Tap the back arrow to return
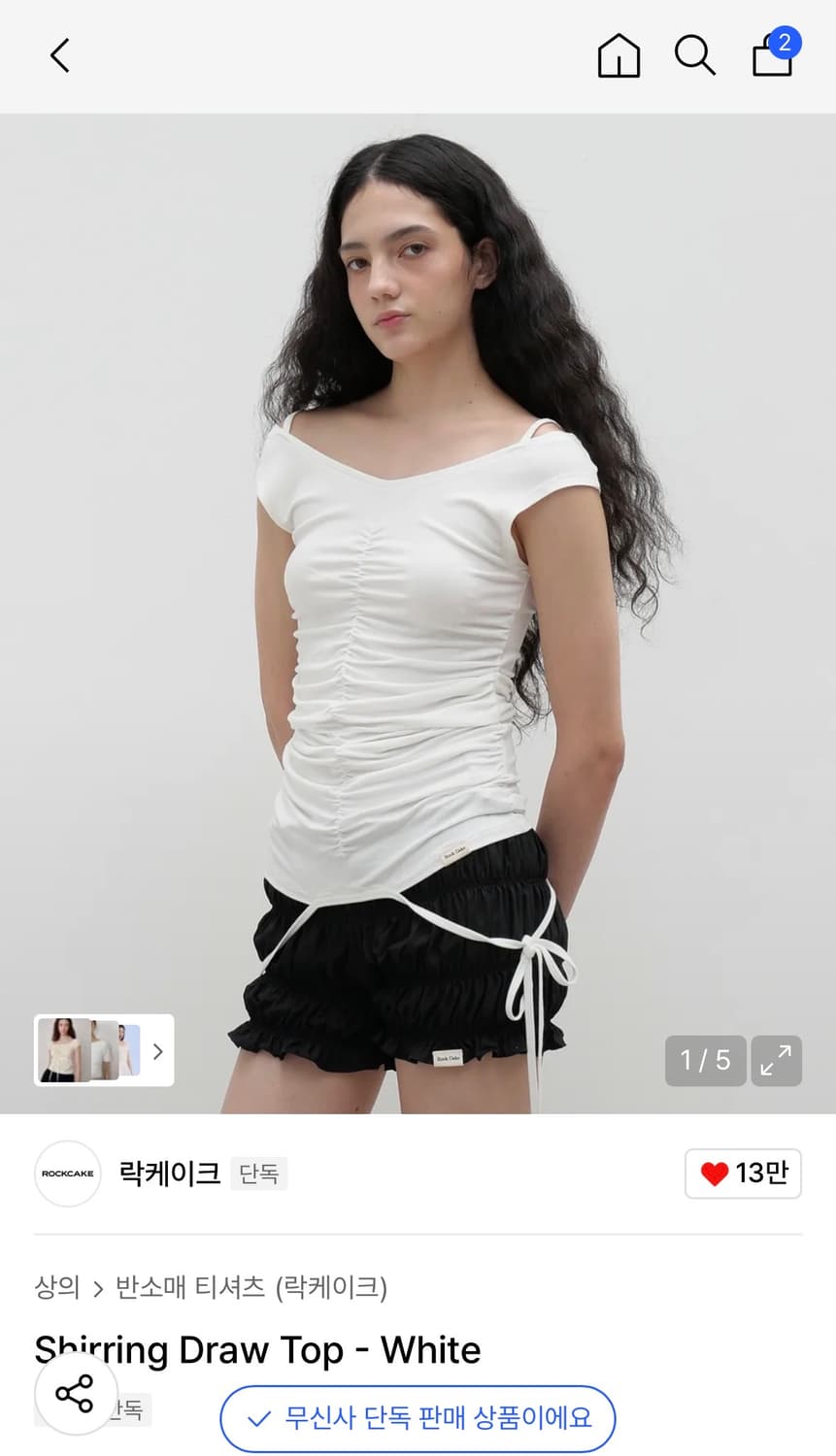The width and height of the screenshot is (836, 1456). coord(59,55)
